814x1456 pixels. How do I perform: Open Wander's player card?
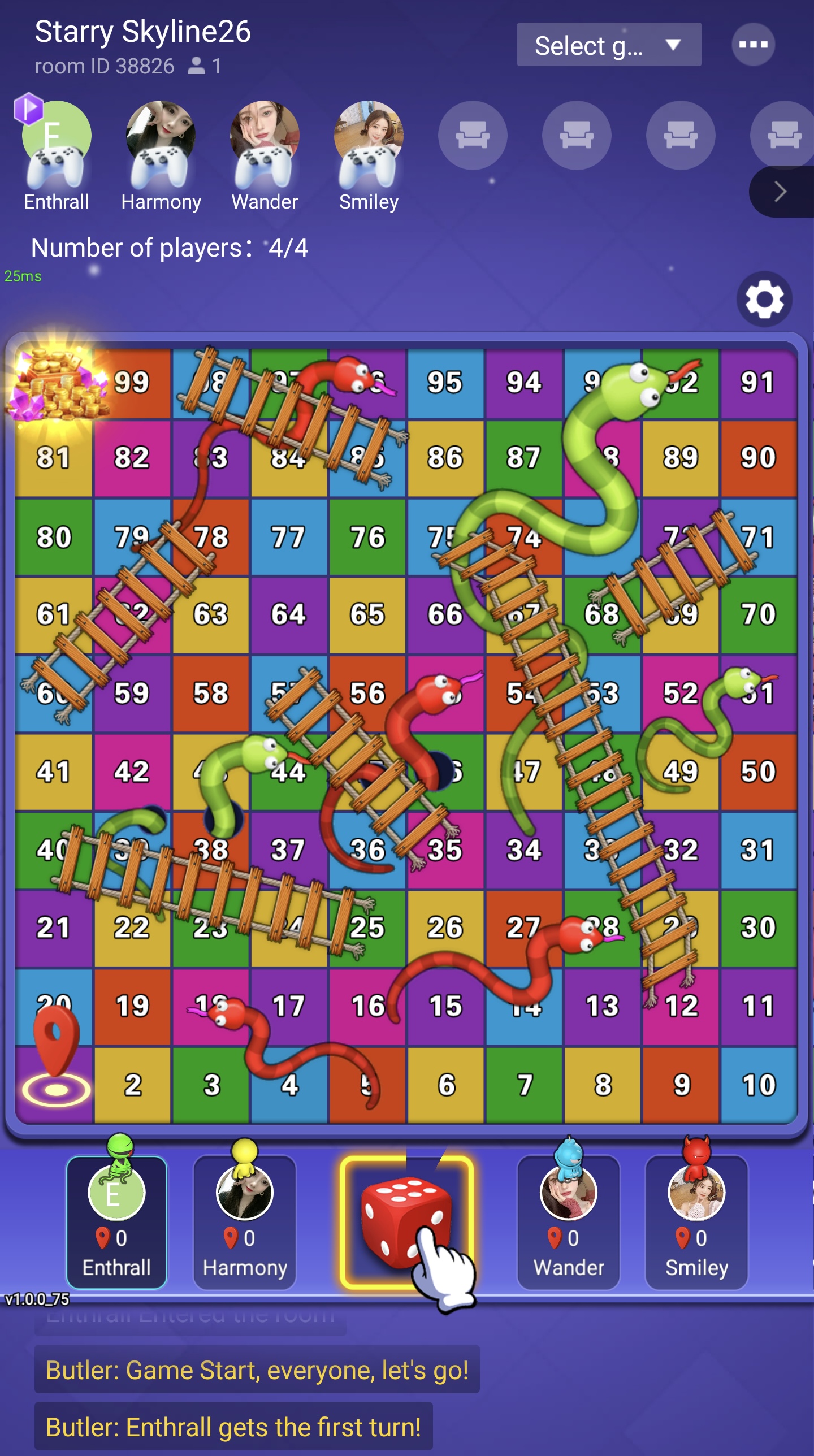(x=569, y=1222)
